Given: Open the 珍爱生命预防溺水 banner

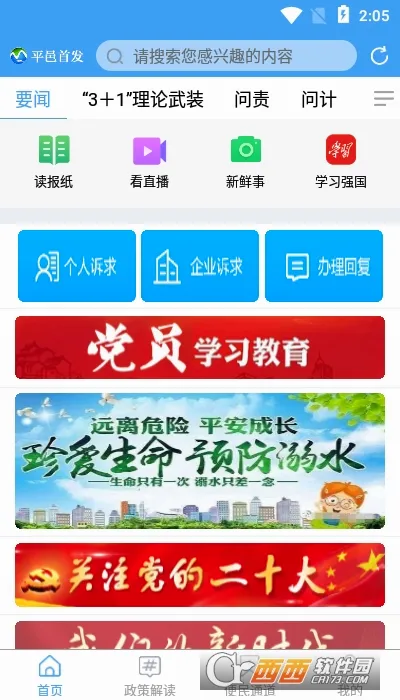Looking at the screenshot, I should click(200, 461).
